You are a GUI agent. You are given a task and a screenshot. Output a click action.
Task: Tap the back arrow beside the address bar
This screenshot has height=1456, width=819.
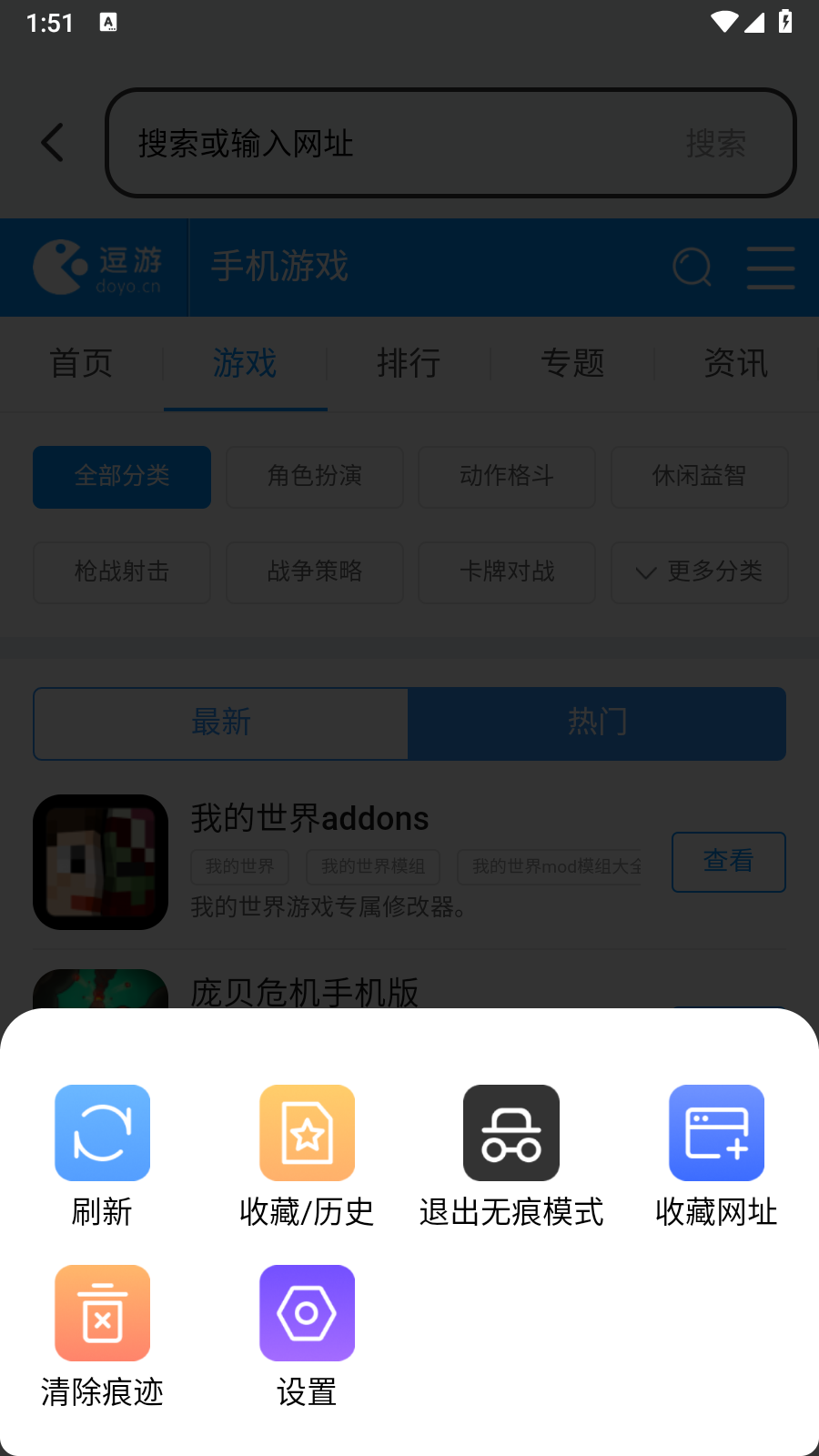click(53, 143)
